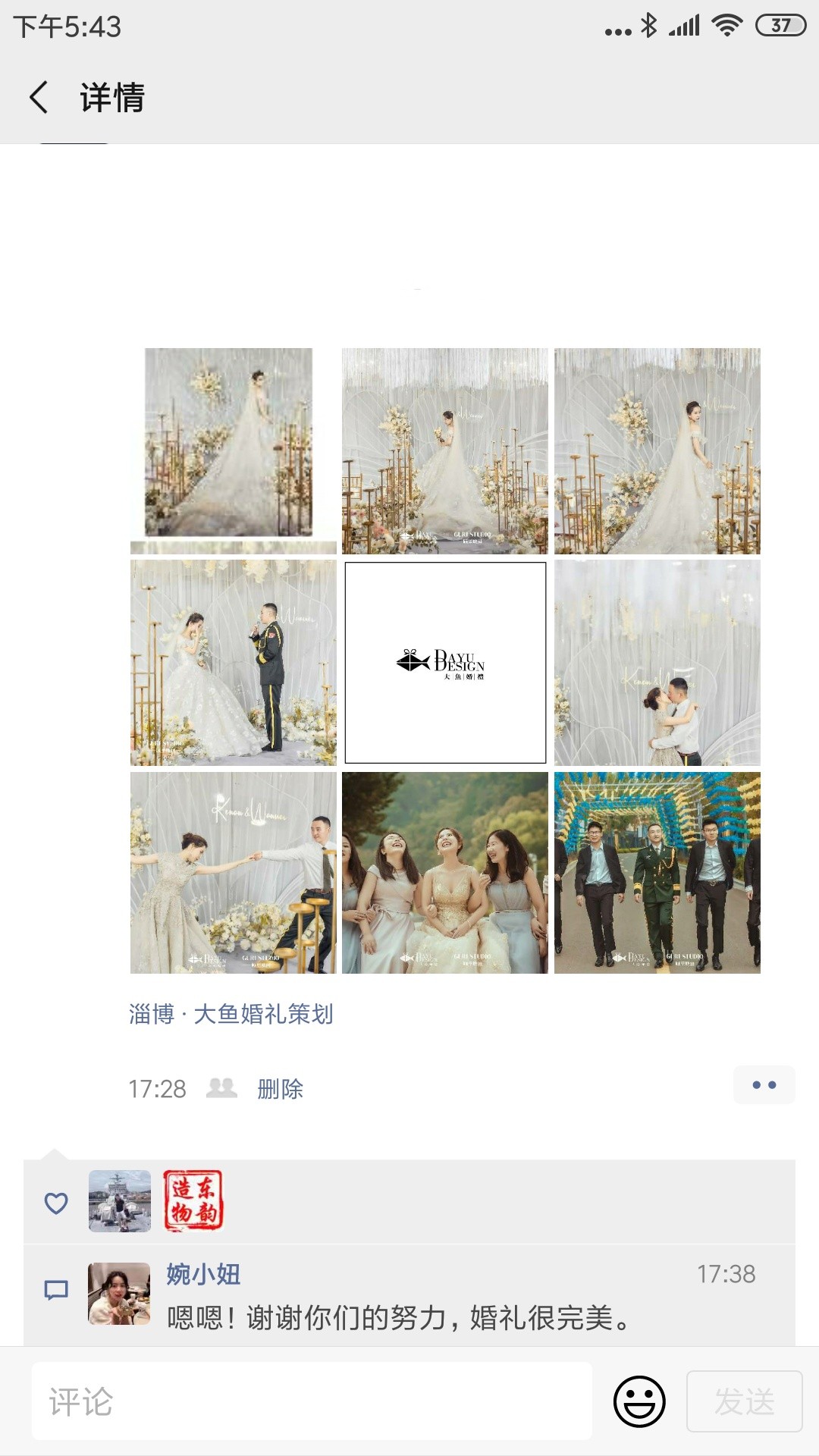Go back from the 详情 page

click(x=39, y=98)
